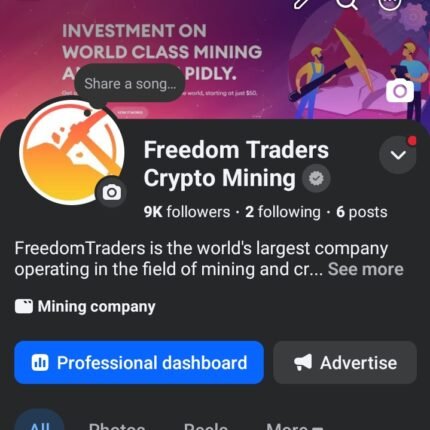Switch to the Photos tab

click(x=117, y=426)
